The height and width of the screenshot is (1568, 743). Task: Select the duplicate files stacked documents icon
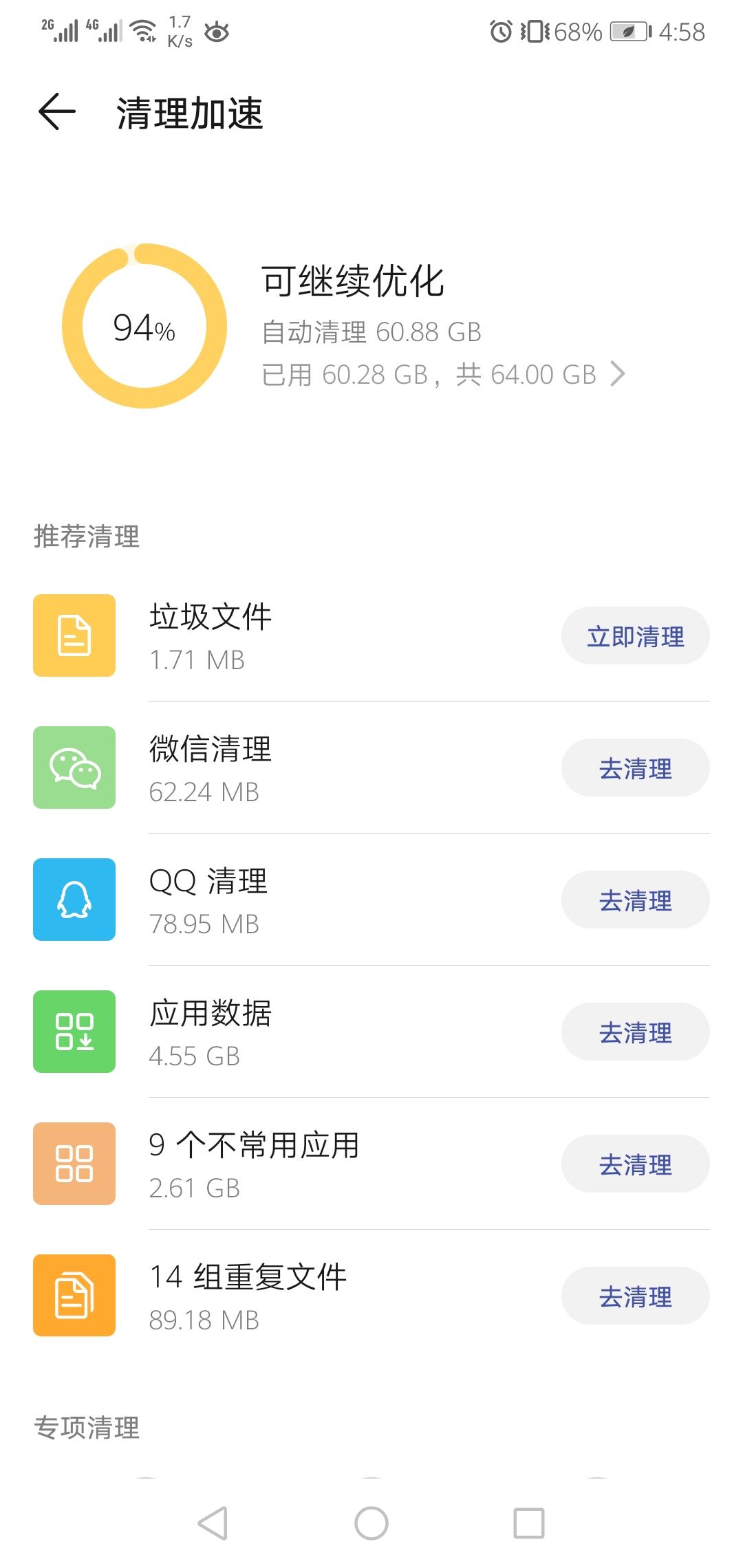(74, 1296)
